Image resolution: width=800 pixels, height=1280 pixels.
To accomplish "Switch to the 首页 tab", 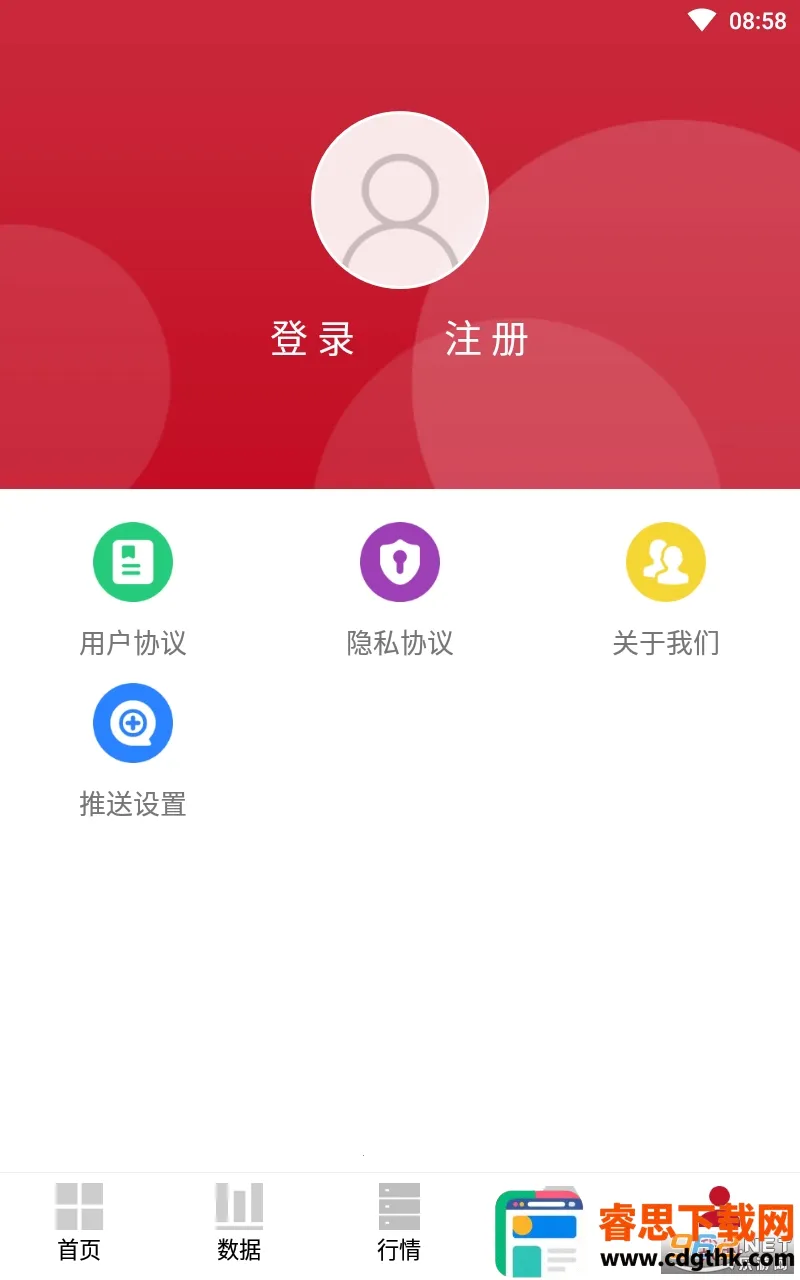I will click(79, 1222).
